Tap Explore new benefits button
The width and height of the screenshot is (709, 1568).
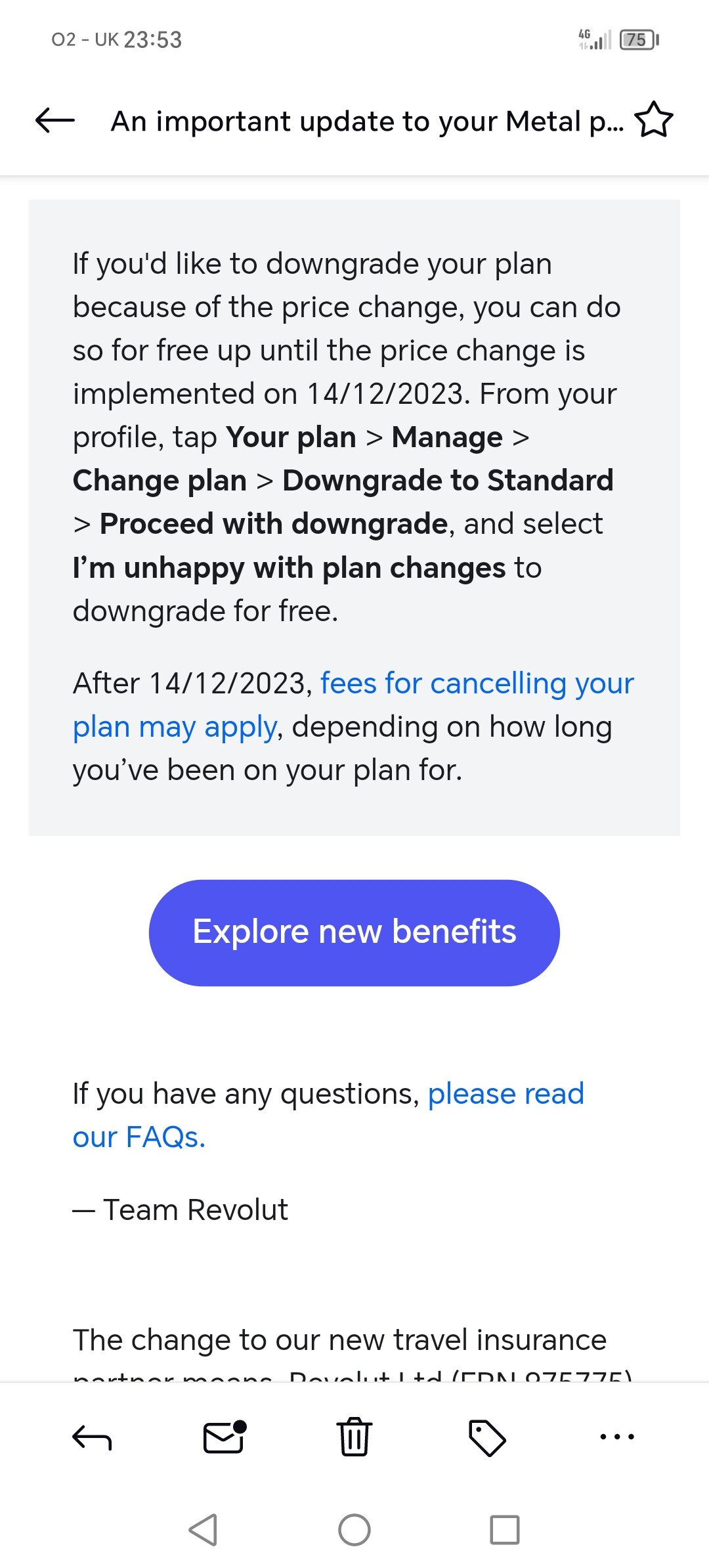click(354, 932)
